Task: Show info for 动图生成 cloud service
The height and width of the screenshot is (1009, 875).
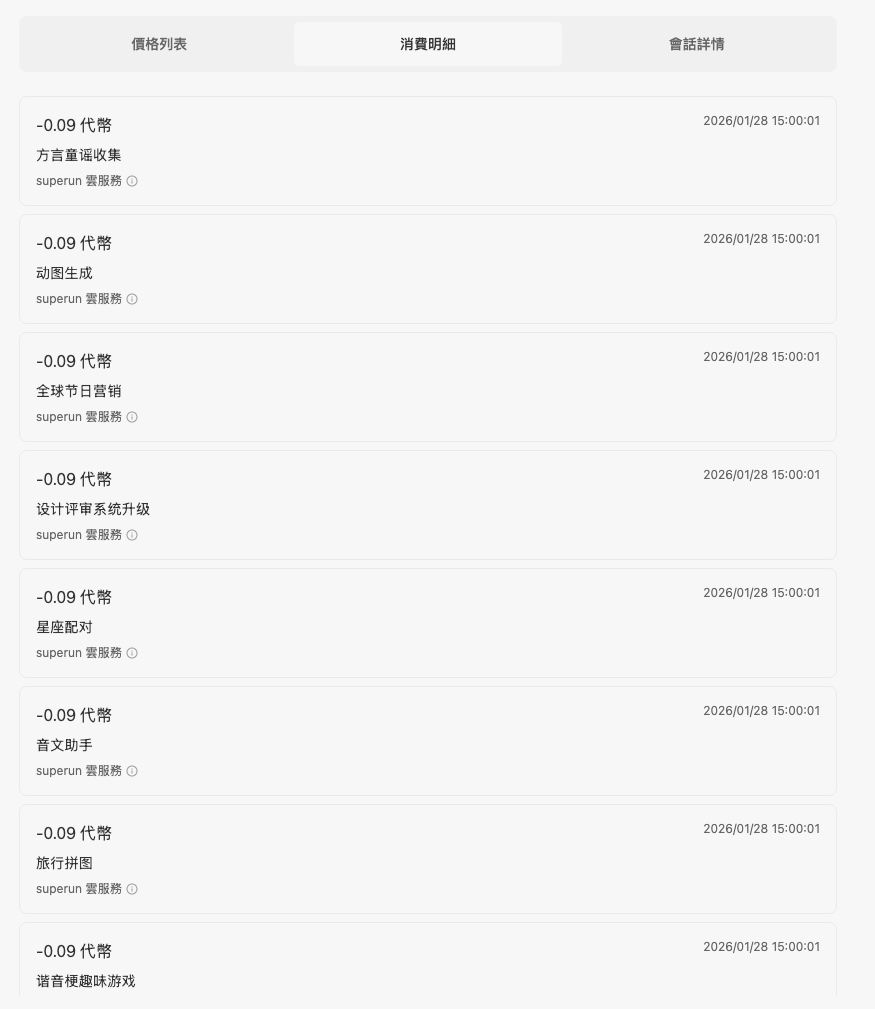Action: pos(132,299)
